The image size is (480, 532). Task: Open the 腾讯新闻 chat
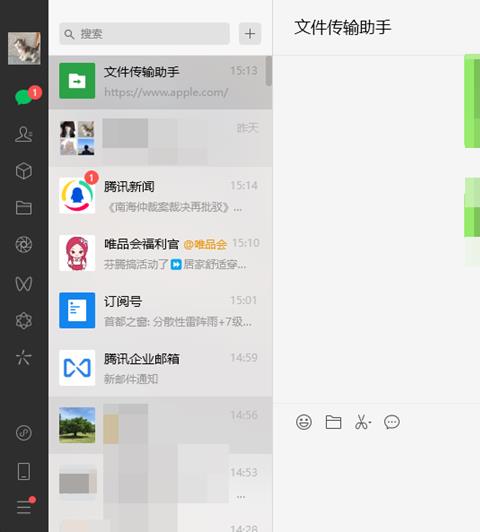[160, 196]
